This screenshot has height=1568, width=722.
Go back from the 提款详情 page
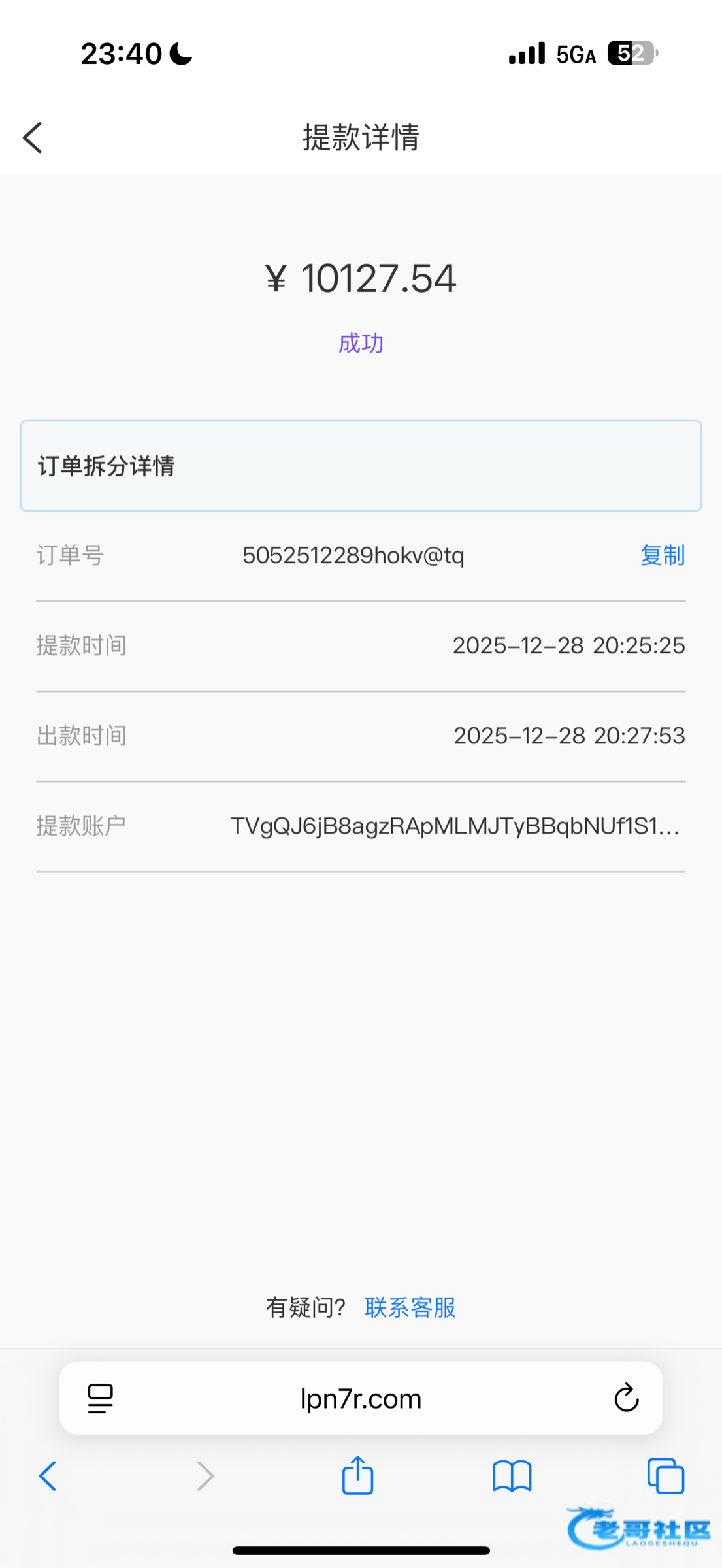(33, 138)
